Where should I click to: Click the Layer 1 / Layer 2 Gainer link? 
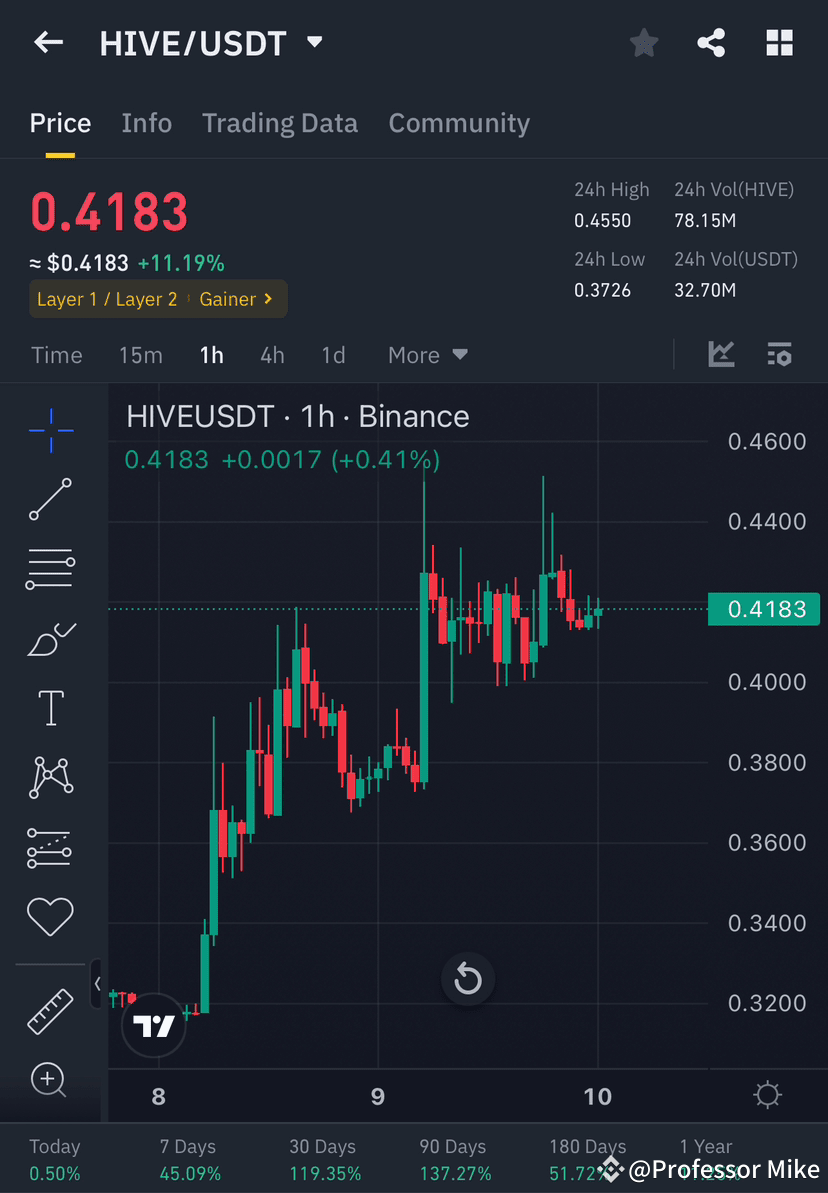[157, 298]
